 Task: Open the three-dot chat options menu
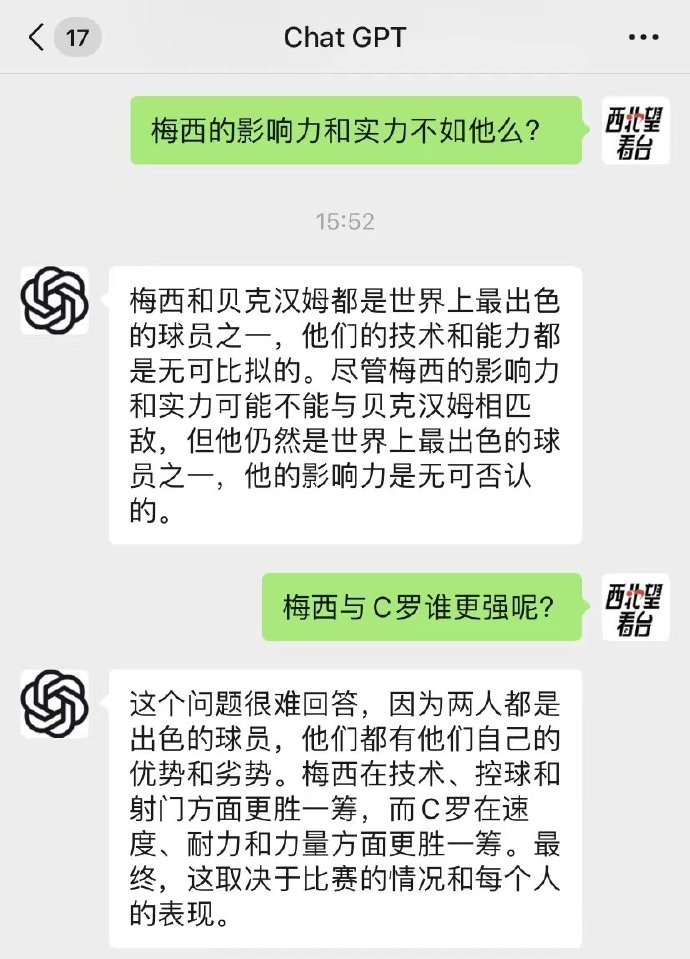[x=643, y=38]
